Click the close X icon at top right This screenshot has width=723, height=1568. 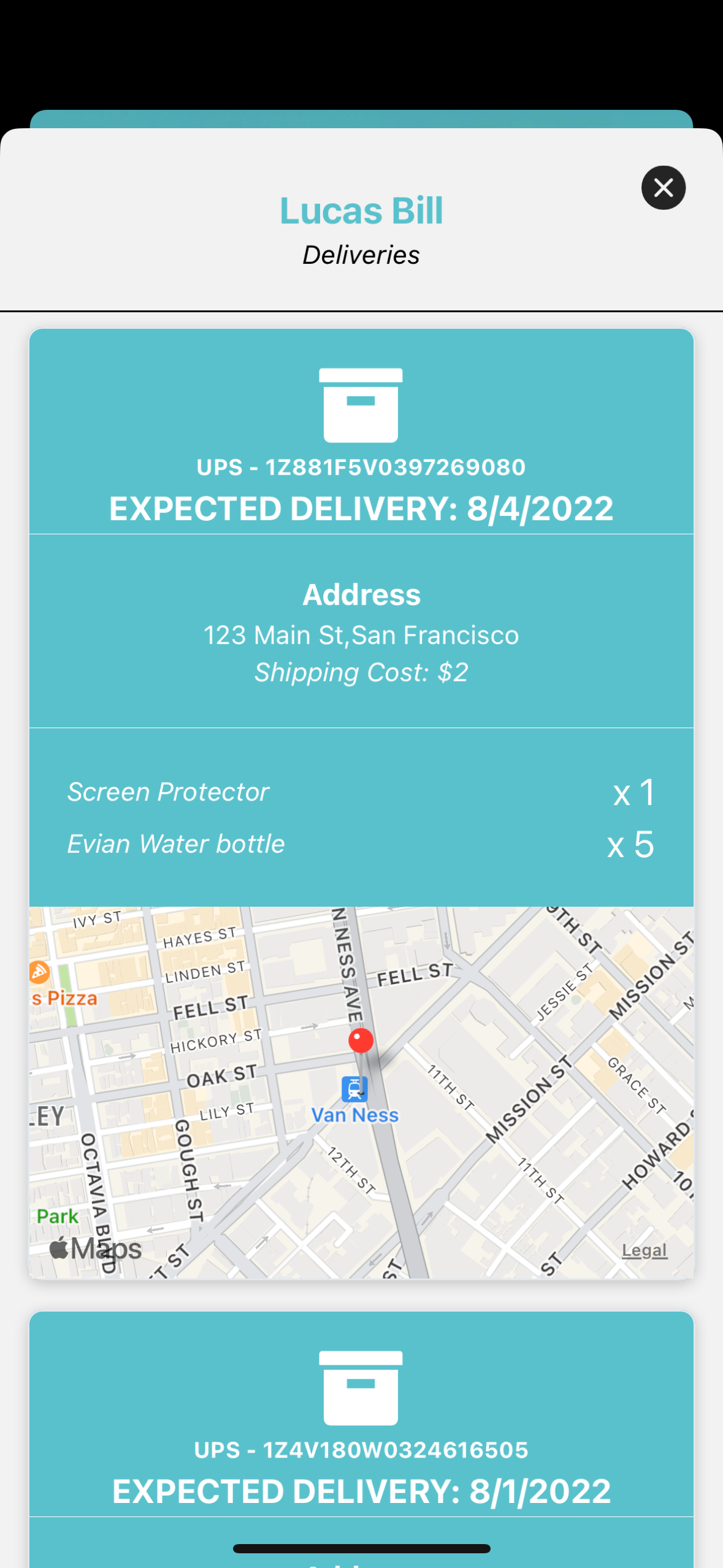(x=663, y=188)
